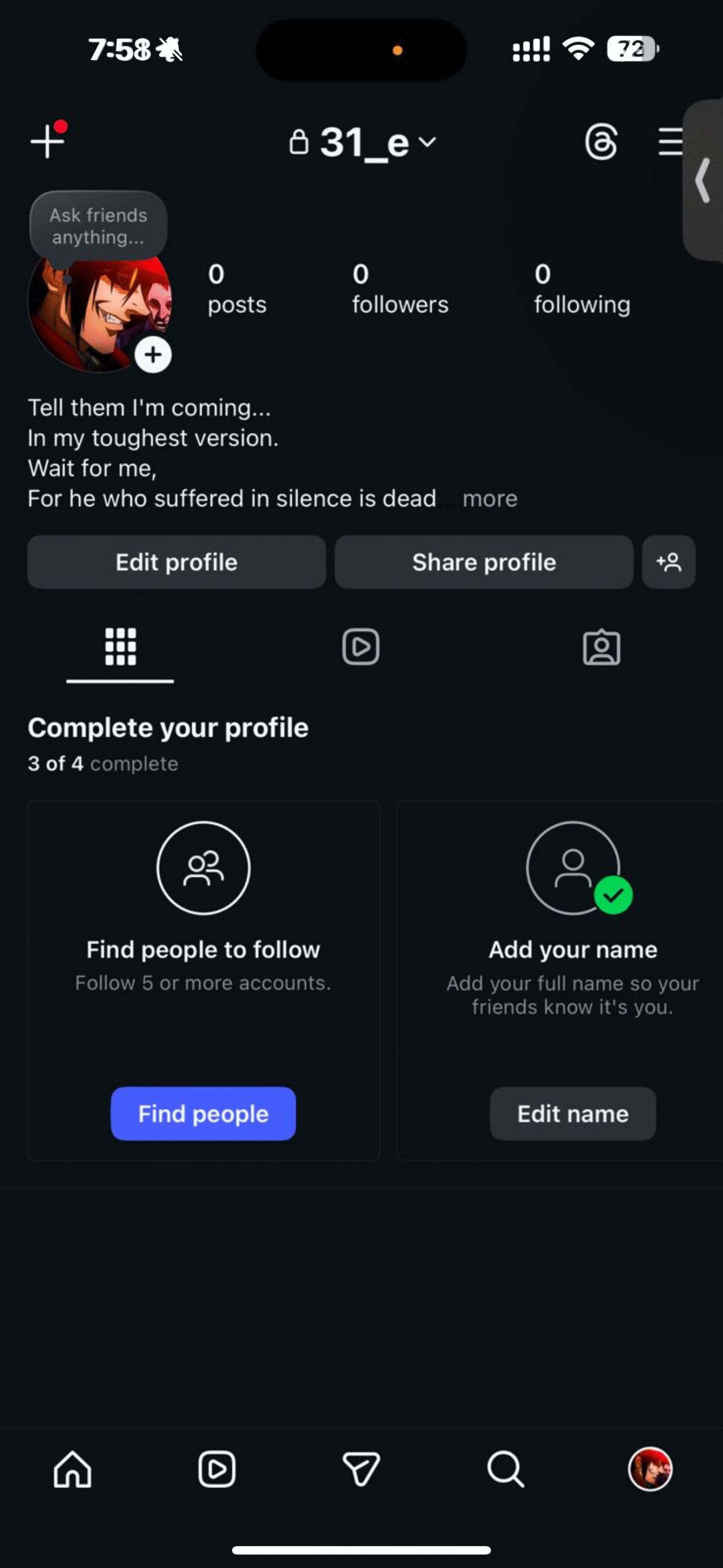Open the hamburger menu
The width and height of the screenshot is (723, 1568).
[670, 141]
